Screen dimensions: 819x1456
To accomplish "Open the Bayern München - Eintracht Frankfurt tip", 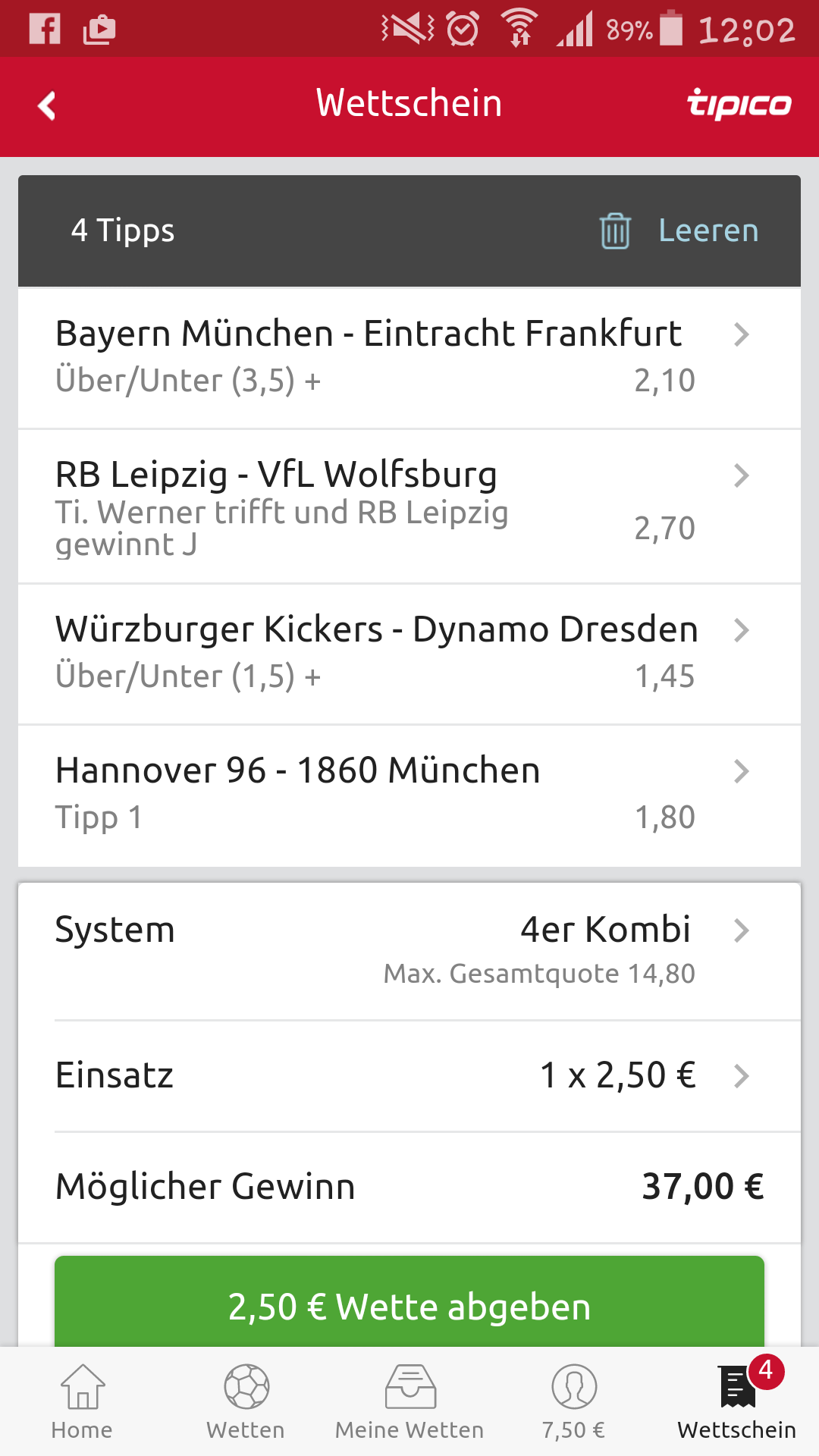I will point(409,356).
